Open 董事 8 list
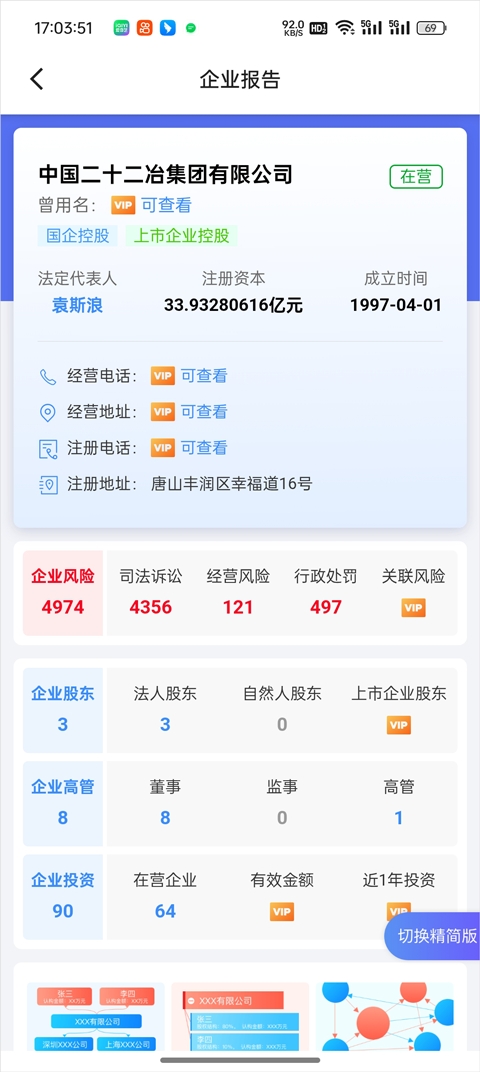The width and height of the screenshot is (480, 1072). coord(165,803)
